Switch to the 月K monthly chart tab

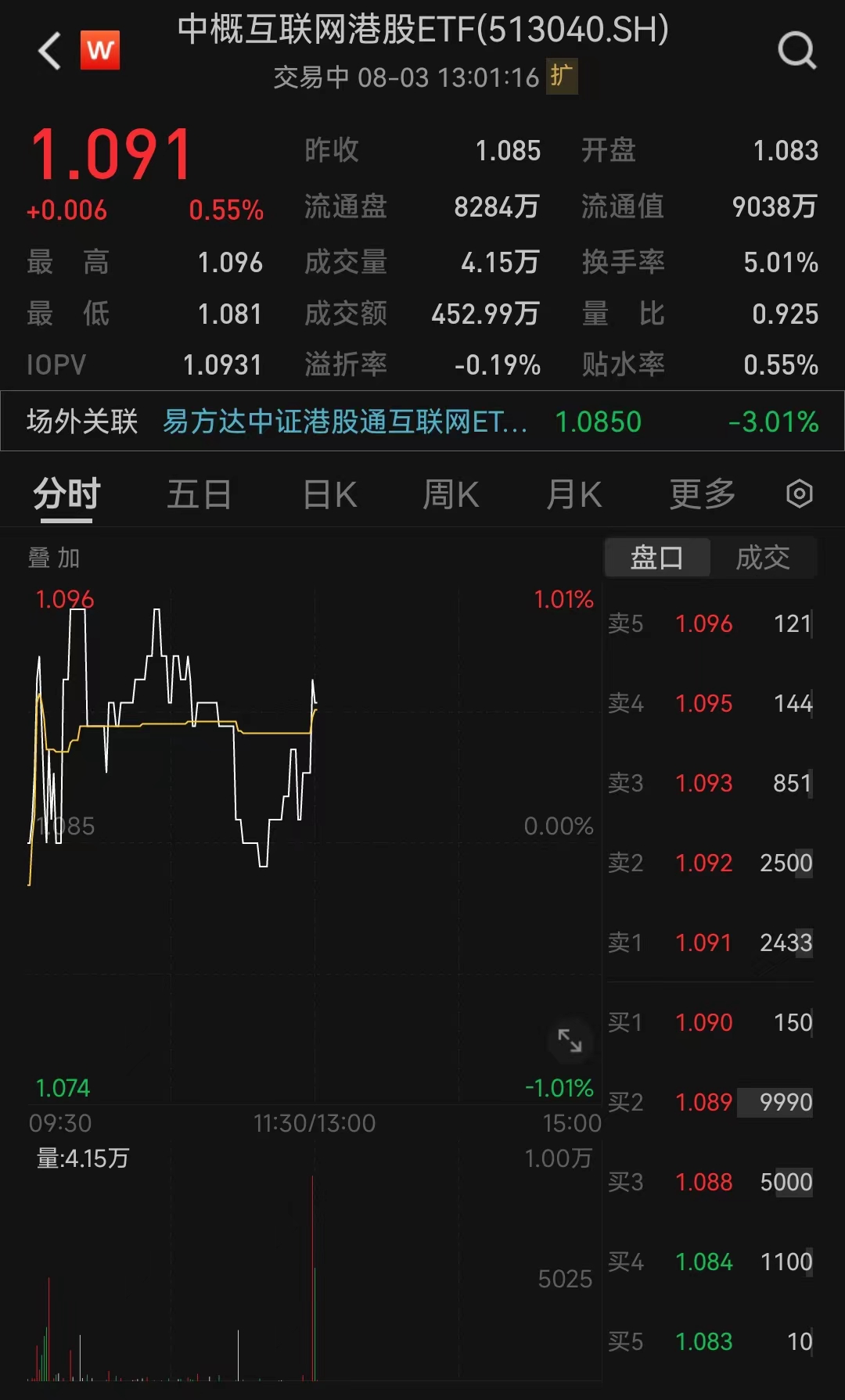click(x=574, y=494)
